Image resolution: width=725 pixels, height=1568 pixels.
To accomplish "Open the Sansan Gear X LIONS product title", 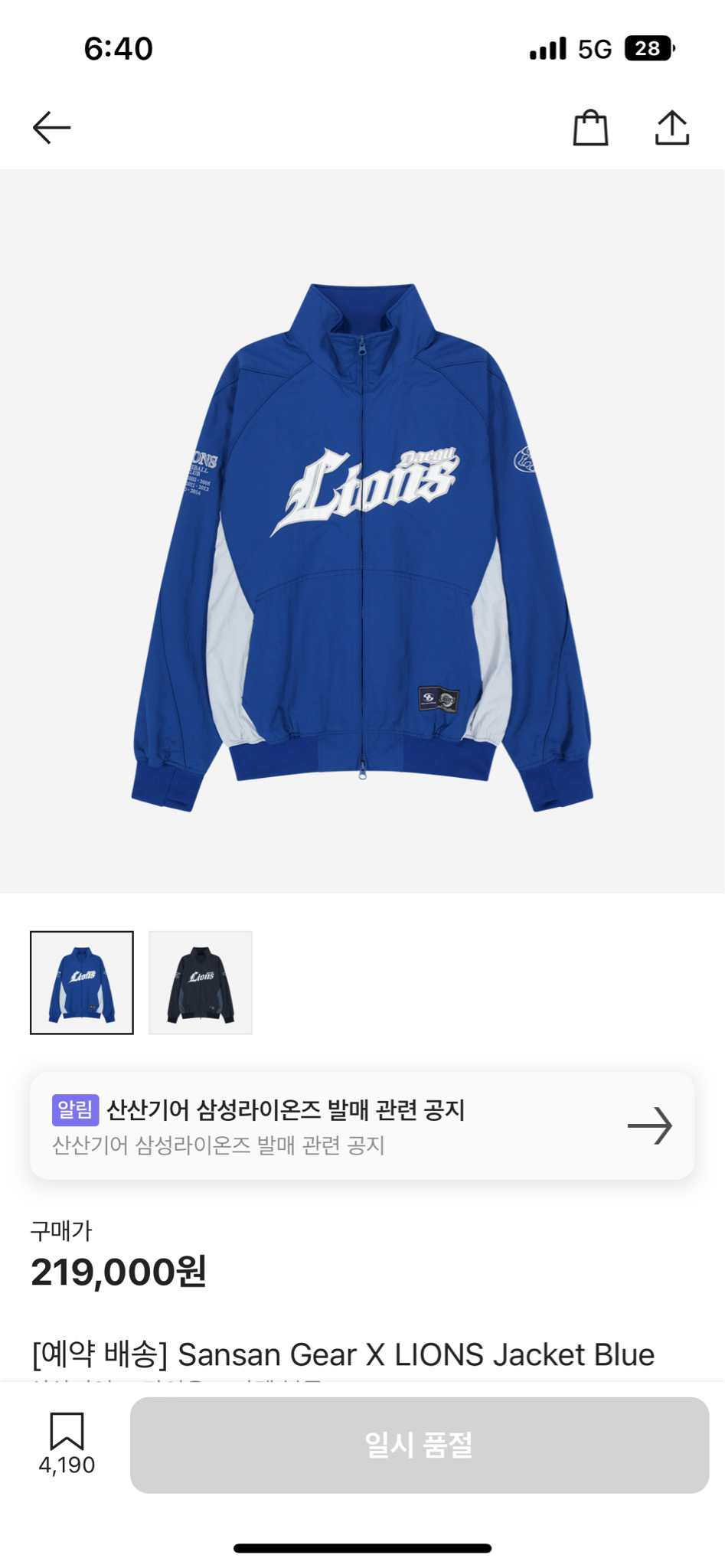I will 341,1354.
